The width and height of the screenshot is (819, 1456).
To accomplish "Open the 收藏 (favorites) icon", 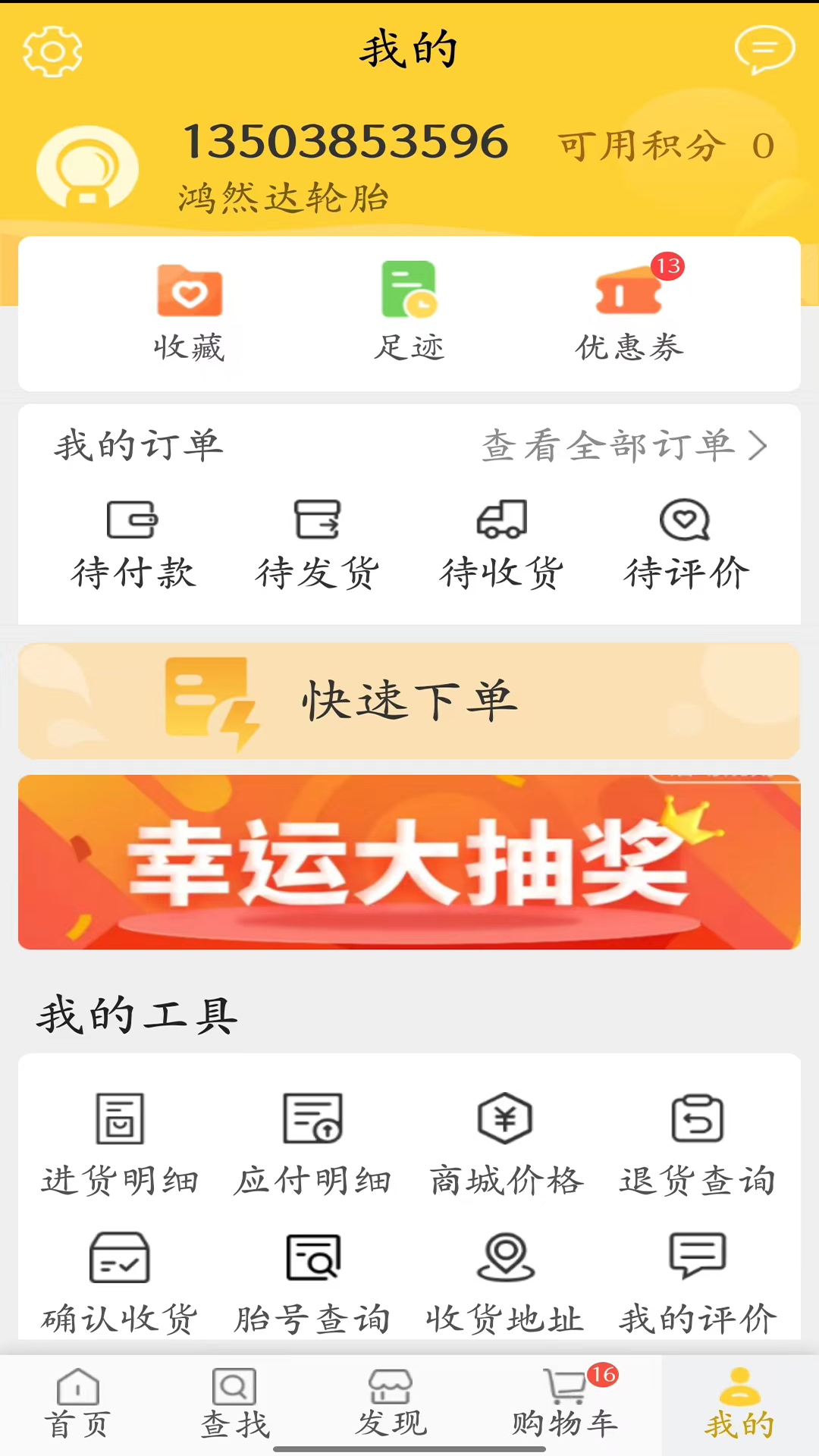I will coord(190,311).
